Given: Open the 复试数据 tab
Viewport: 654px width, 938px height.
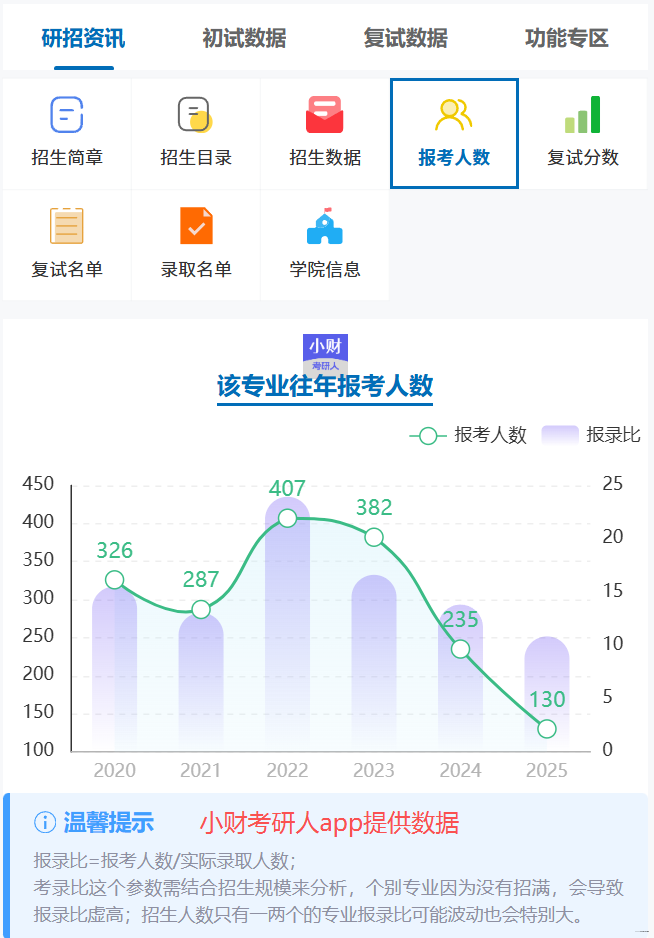Looking at the screenshot, I should click(405, 39).
